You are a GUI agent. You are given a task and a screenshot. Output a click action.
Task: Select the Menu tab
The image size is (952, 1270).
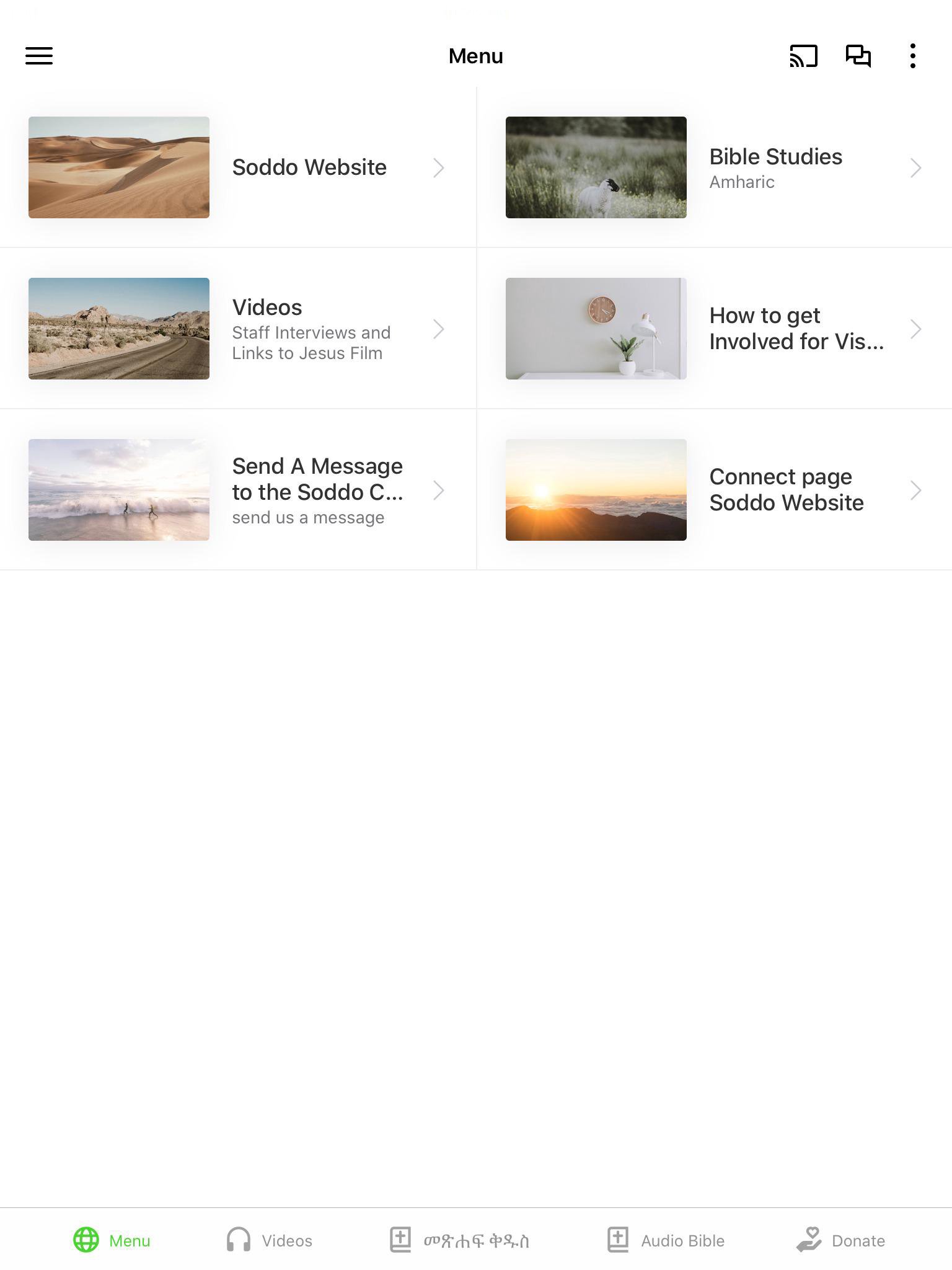[x=112, y=1240]
